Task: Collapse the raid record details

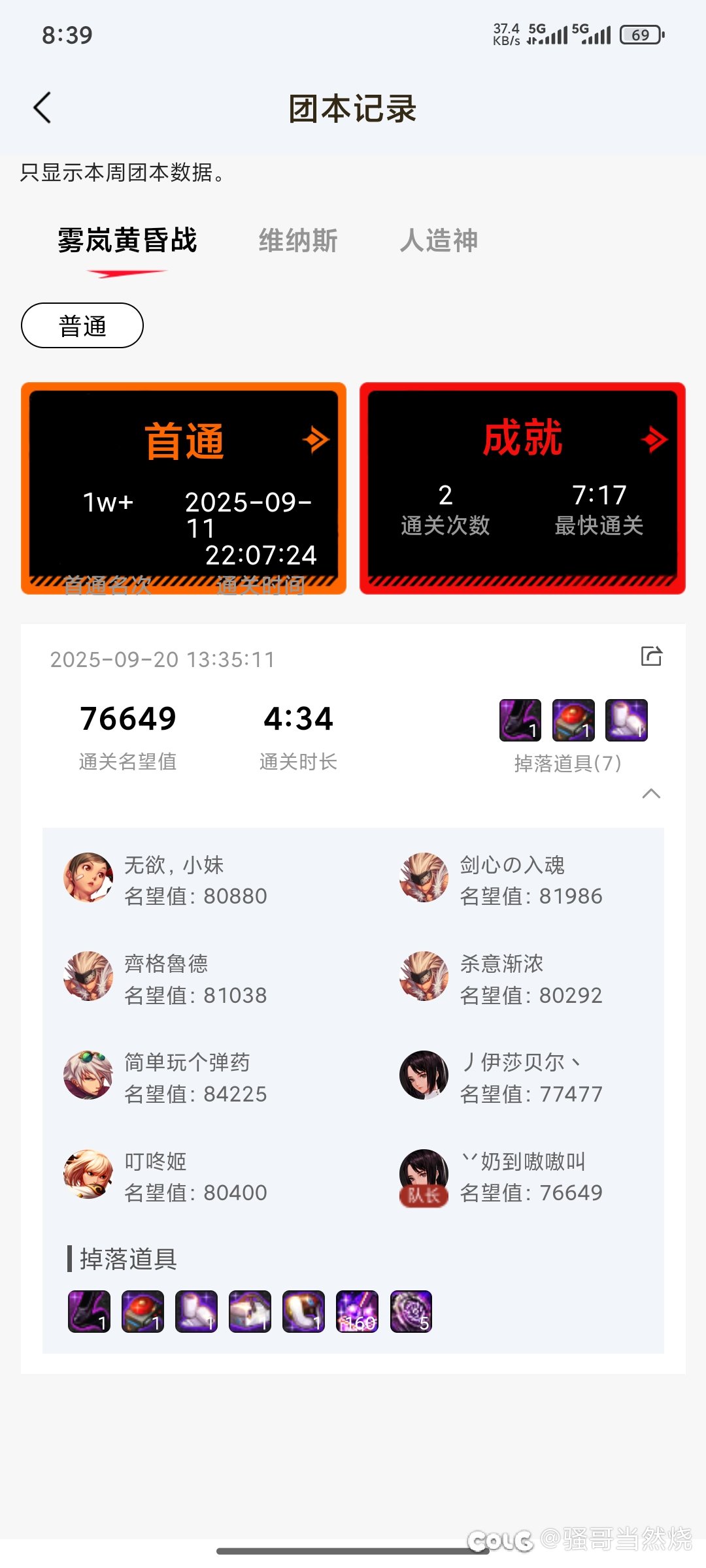Action: [651, 794]
